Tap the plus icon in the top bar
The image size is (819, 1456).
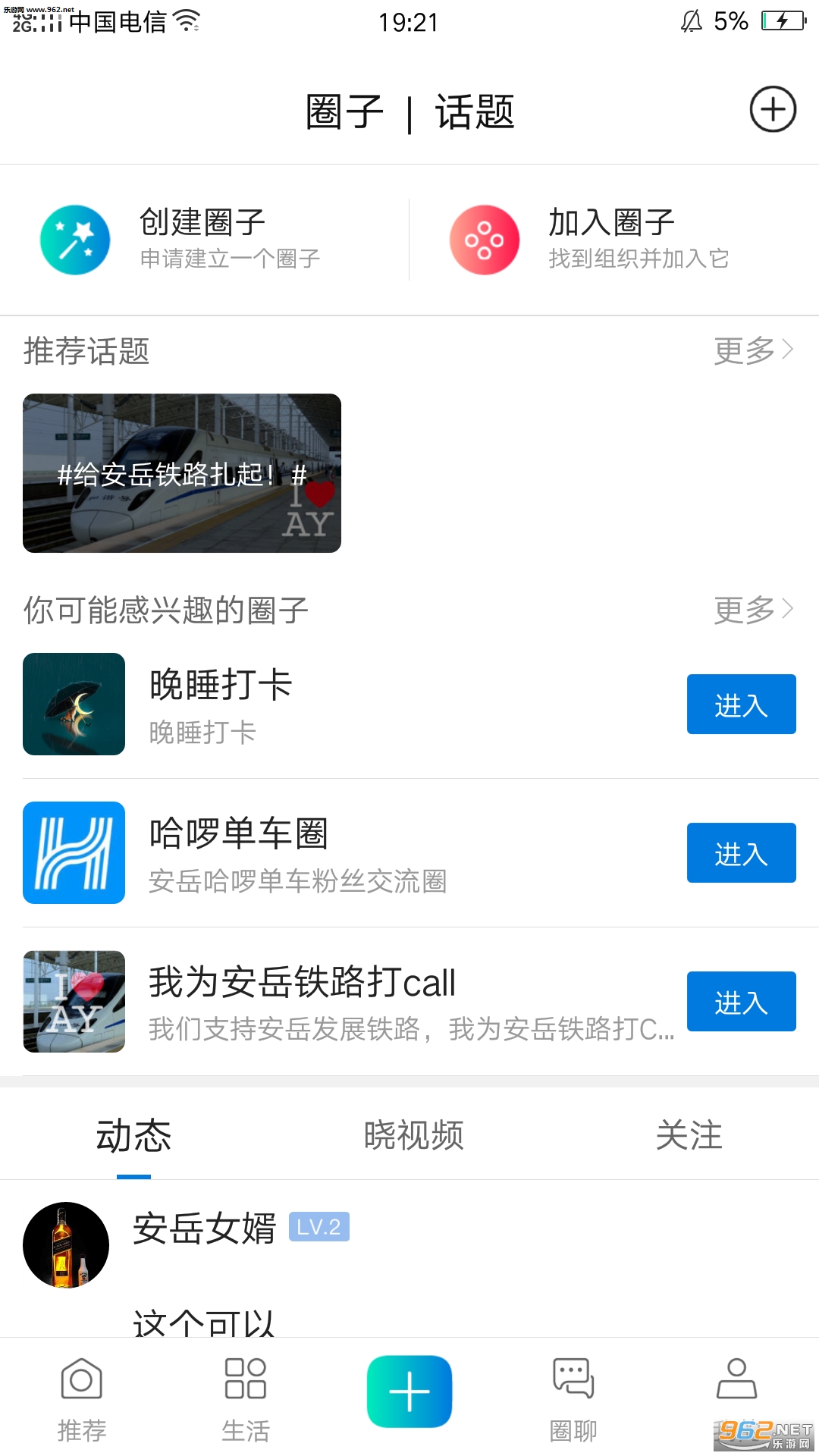point(773,110)
